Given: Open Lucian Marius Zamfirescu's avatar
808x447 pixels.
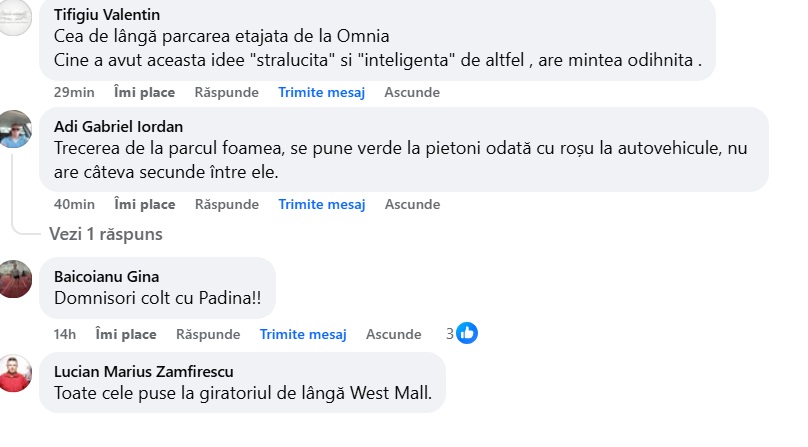Looking at the screenshot, I should pos(15,373).
